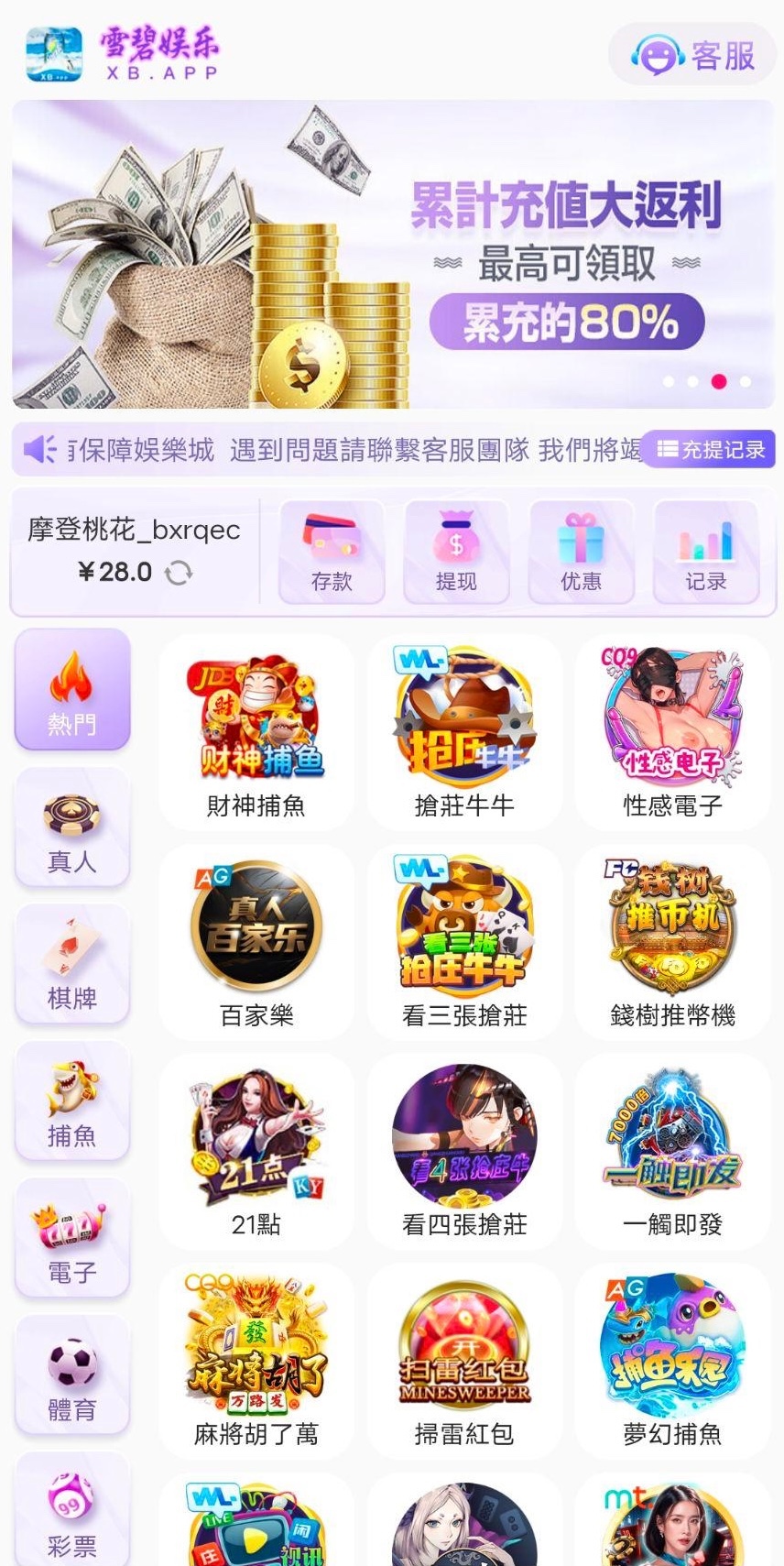Open 客服 customer service
The image size is (784, 1566).
coord(693,56)
